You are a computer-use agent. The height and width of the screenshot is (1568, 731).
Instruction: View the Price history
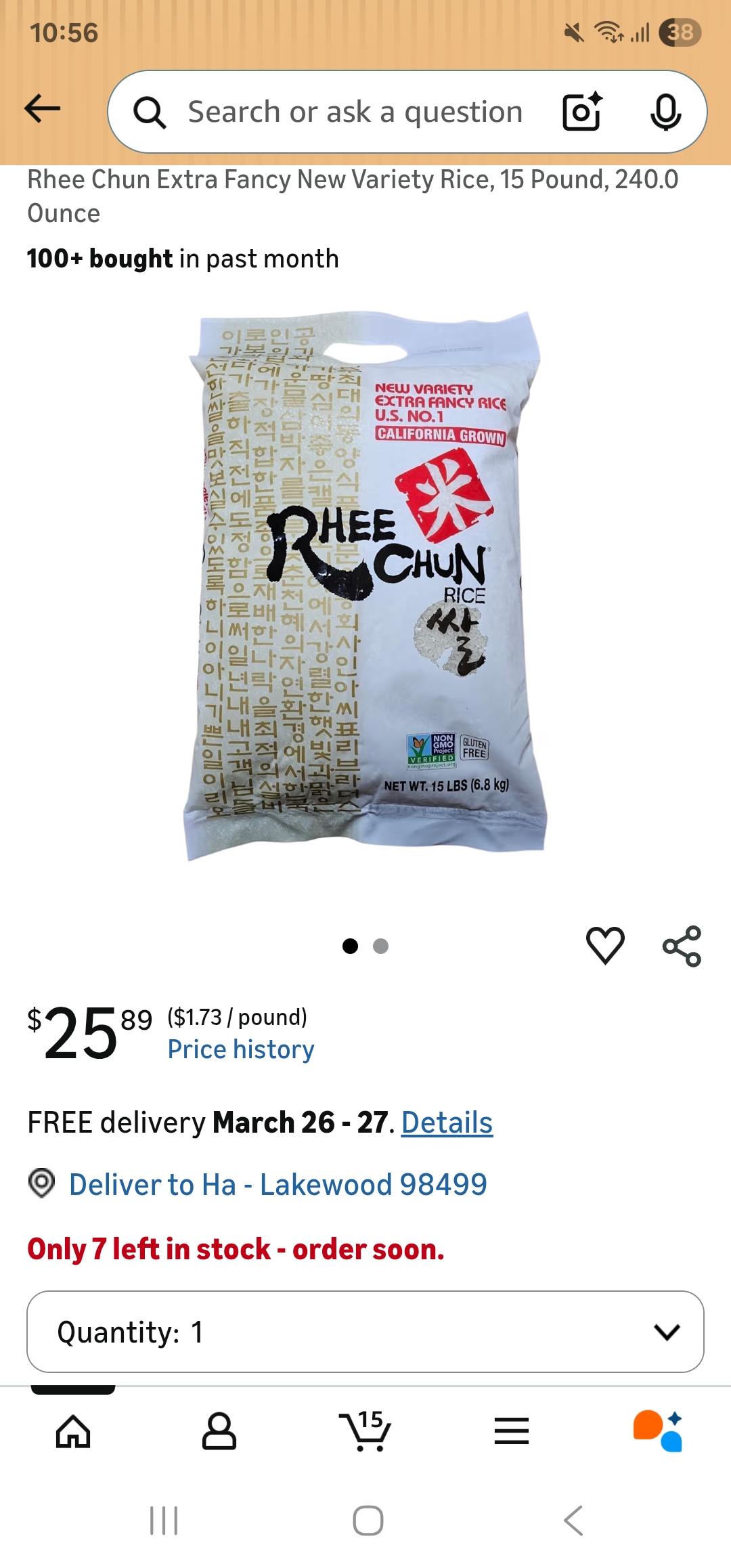pos(241,1049)
